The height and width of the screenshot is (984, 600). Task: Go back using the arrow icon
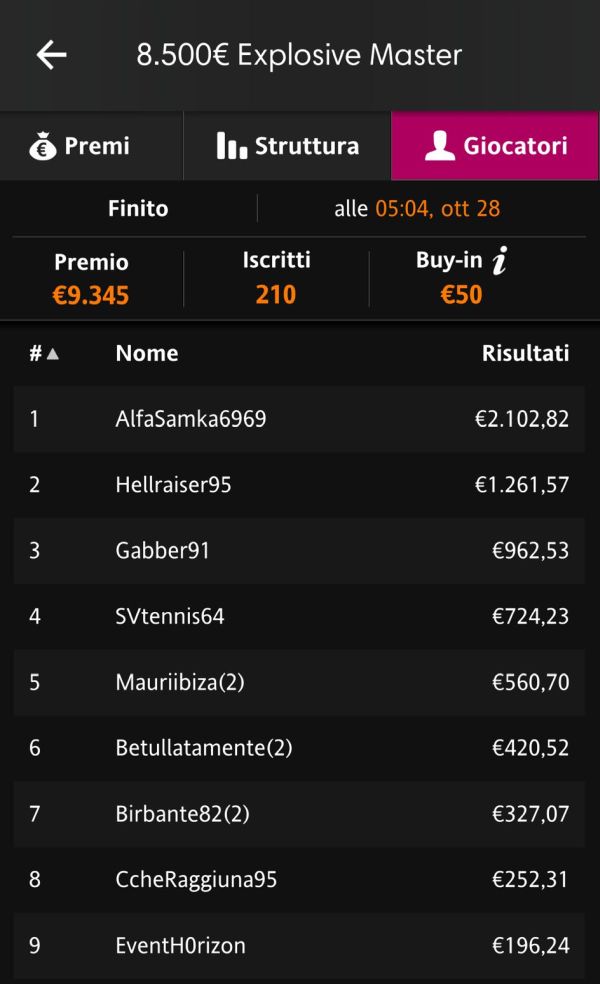tap(51, 55)
